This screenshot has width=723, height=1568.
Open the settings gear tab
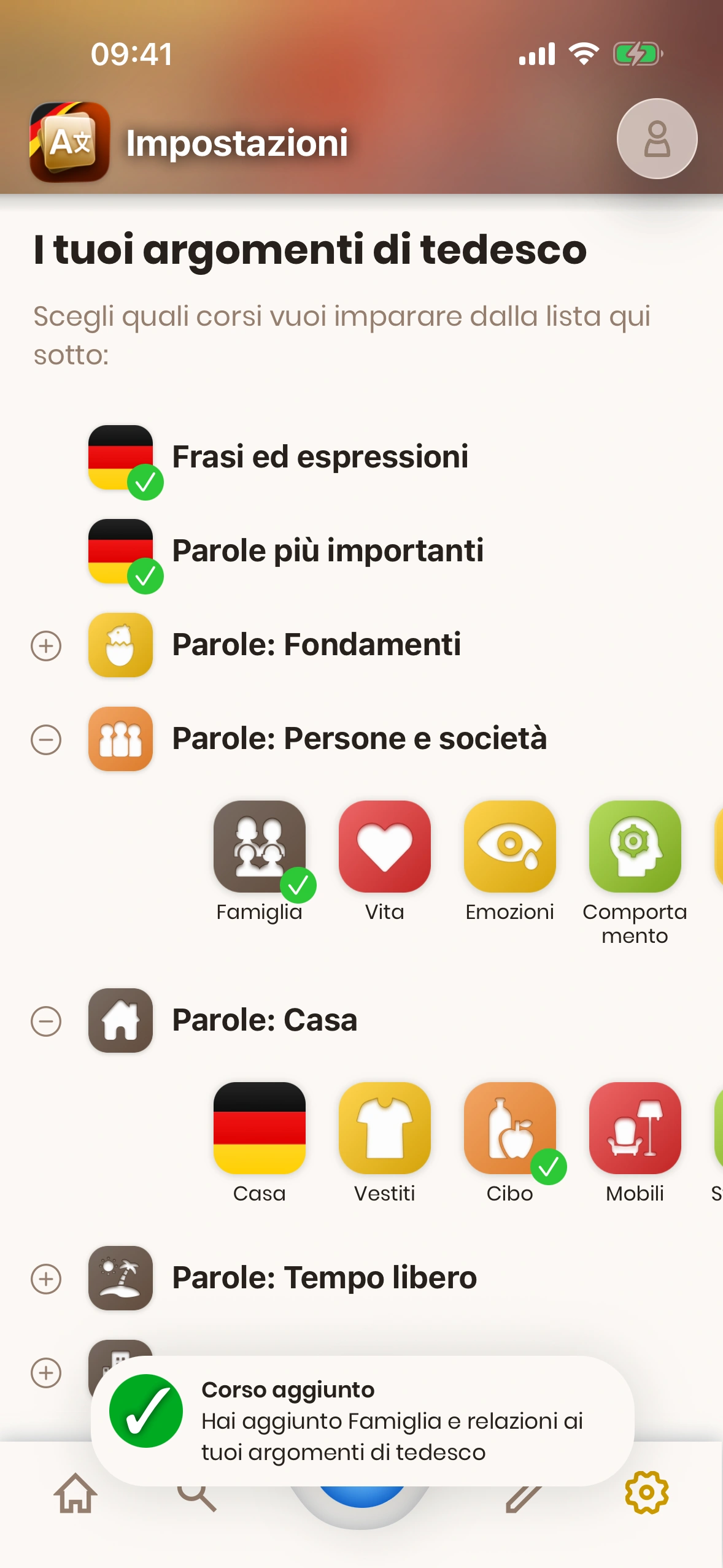click(647, 1493)
